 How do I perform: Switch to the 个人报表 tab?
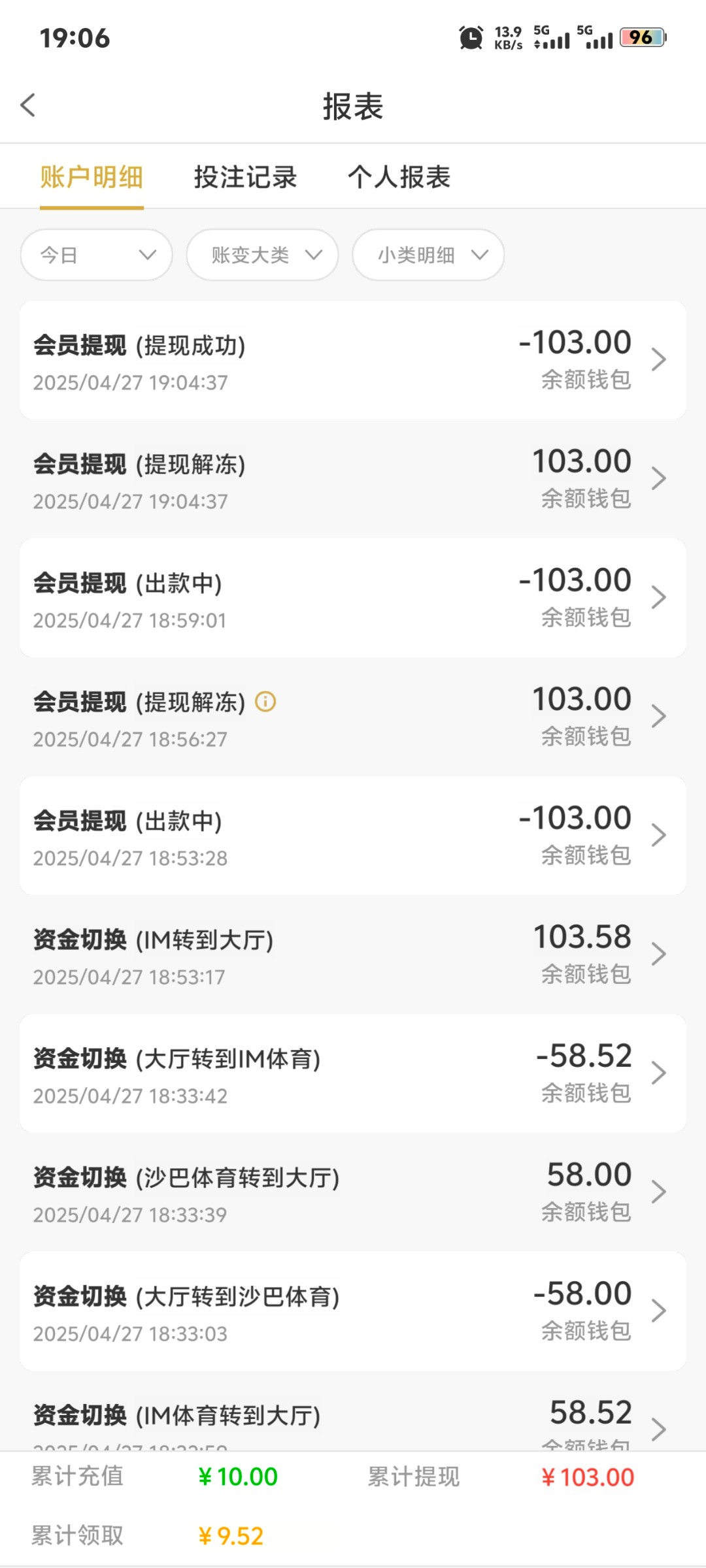click(399, 177)
